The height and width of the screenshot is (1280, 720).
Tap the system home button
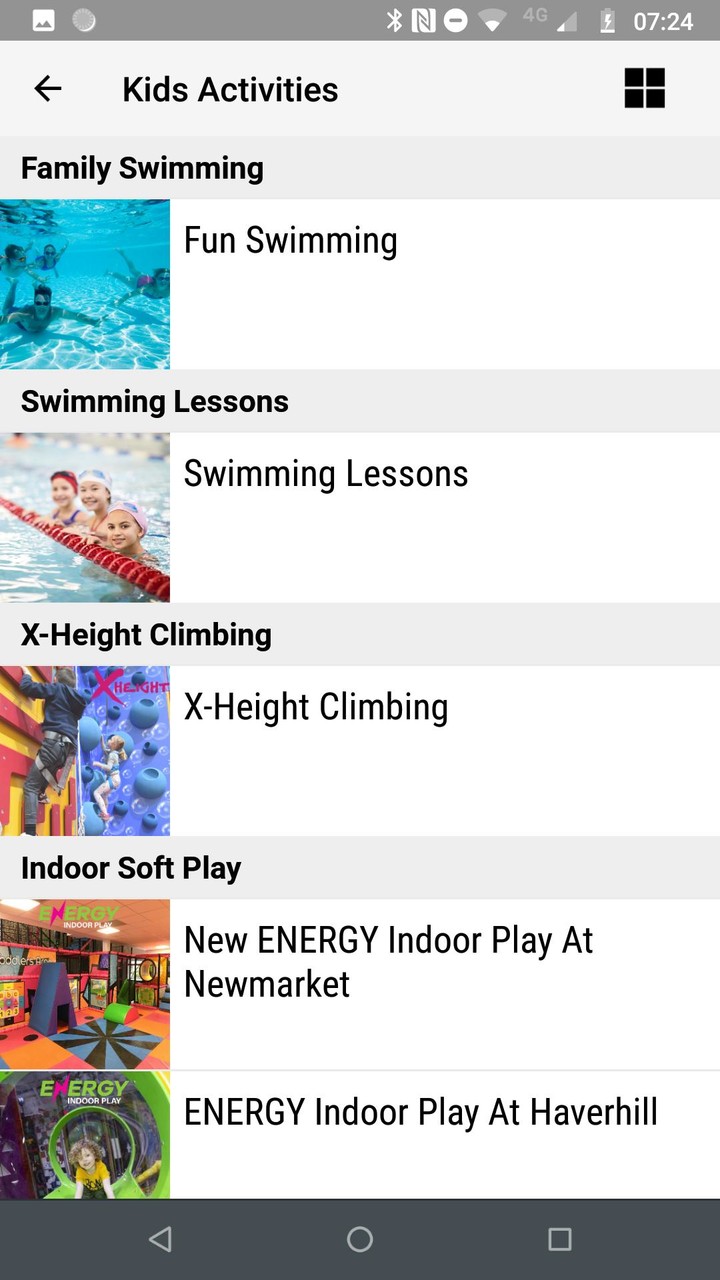pos(360,1240)
